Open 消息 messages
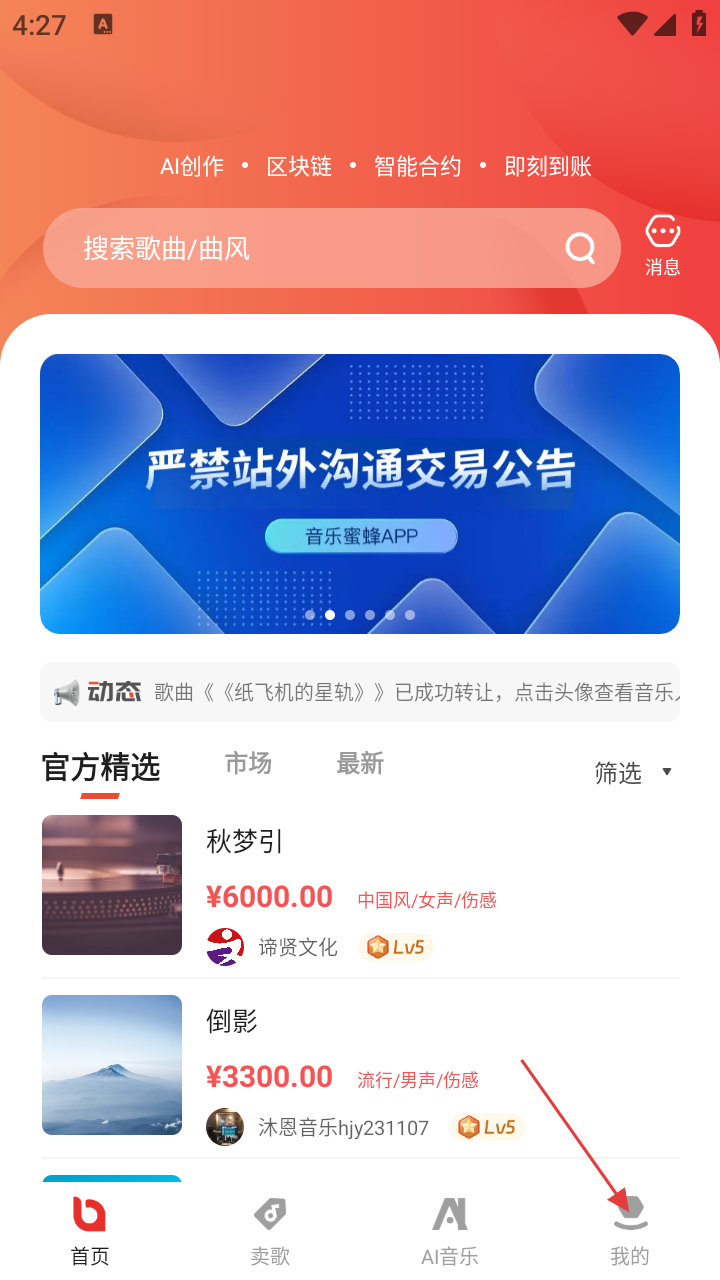This screenshot has height=1280, width=720. (x=662, y=245)
